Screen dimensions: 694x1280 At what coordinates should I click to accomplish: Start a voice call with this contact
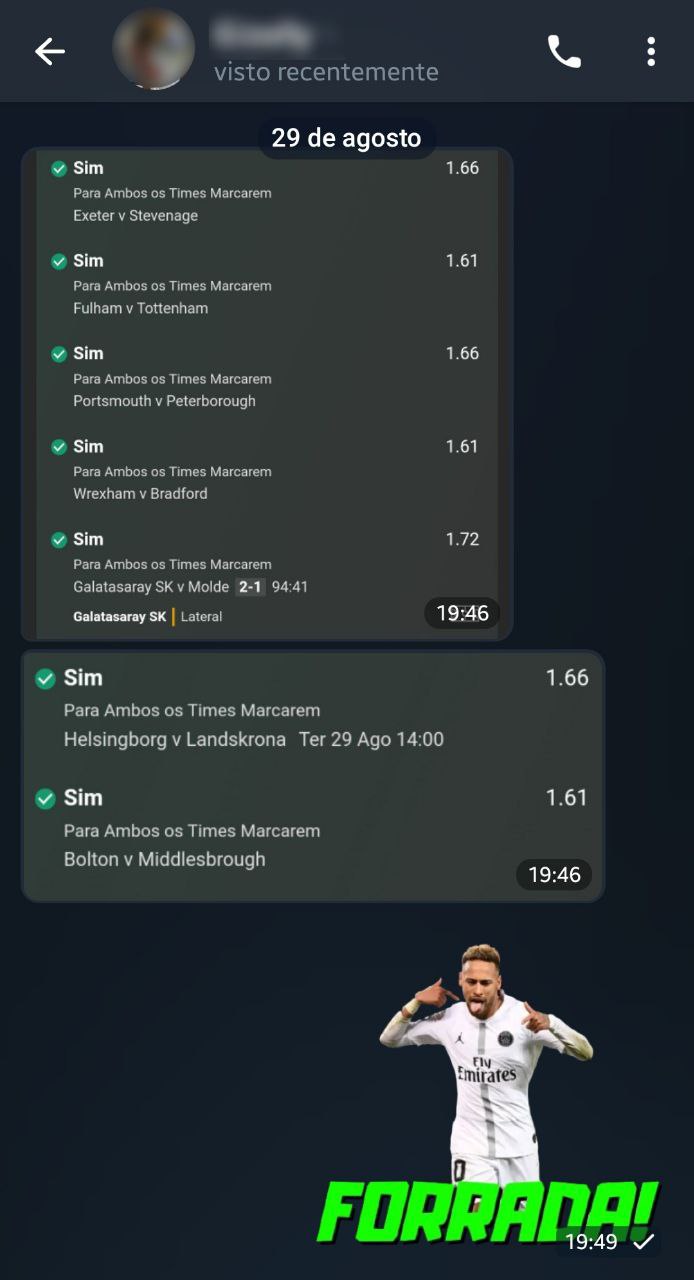click(x=564, y=52)
